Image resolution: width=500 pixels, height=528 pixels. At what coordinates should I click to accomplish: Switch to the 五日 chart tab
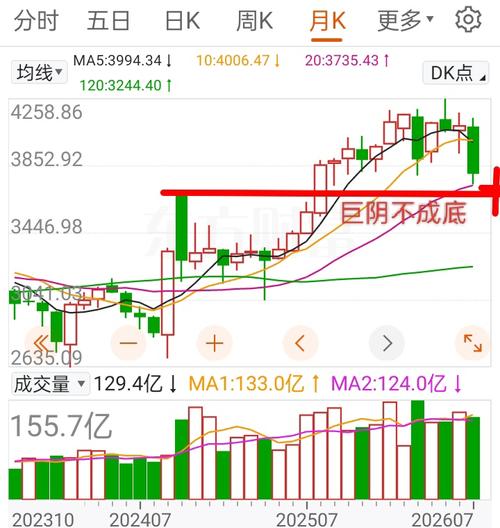point(108,21)
